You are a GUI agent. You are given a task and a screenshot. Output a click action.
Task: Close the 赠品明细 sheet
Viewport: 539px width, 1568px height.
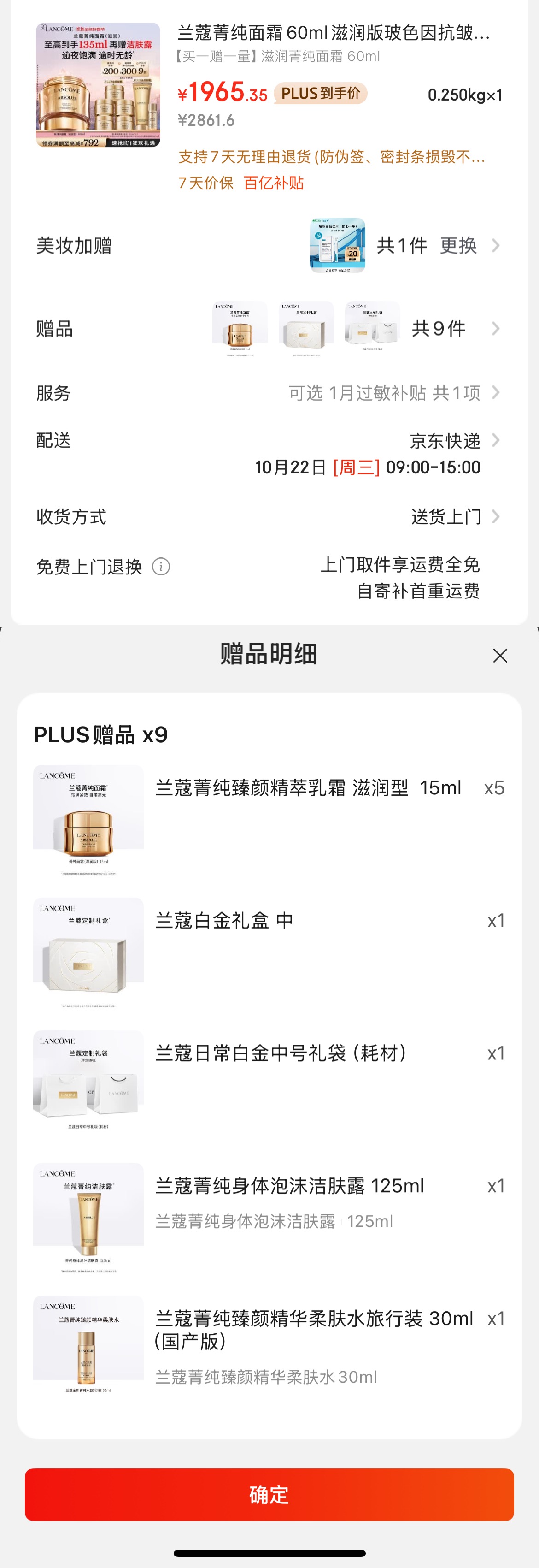pyautogui.click(x=500, y=656)
